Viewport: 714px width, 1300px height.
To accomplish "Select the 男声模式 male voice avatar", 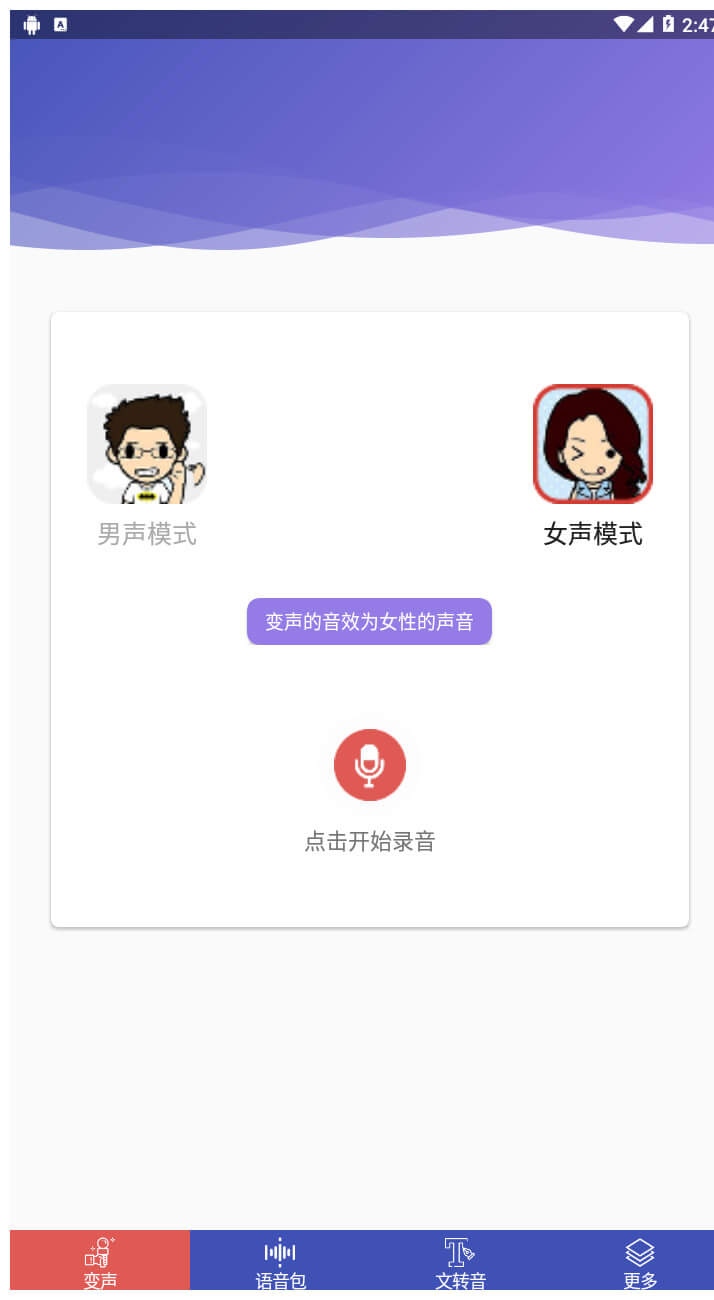I will 147,444.
